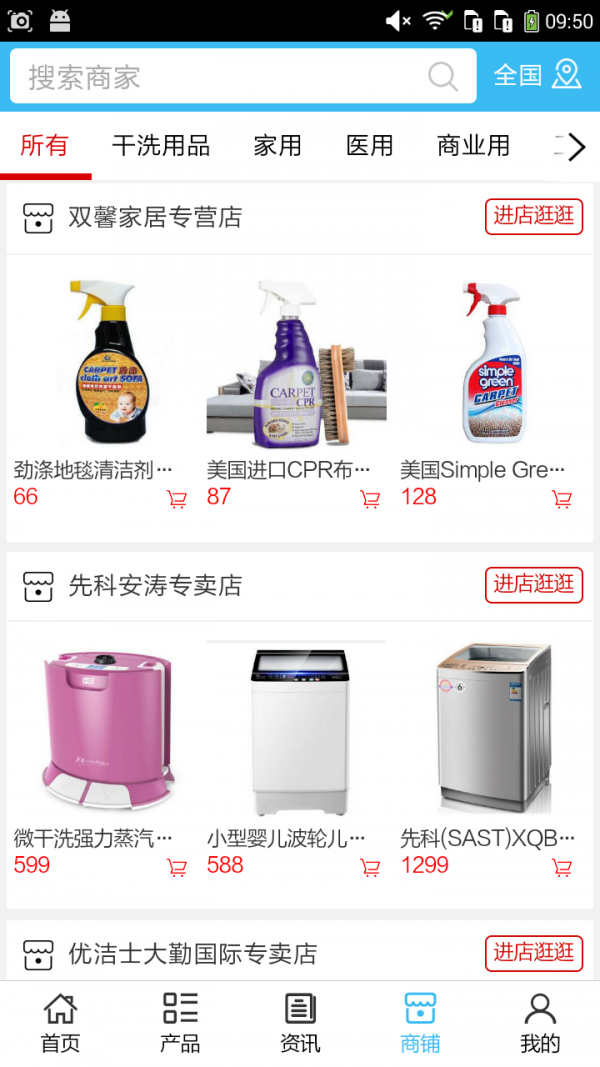The image size is (600, 1067).
Task: Select the 家用 category tab
Action: point(277,146)
